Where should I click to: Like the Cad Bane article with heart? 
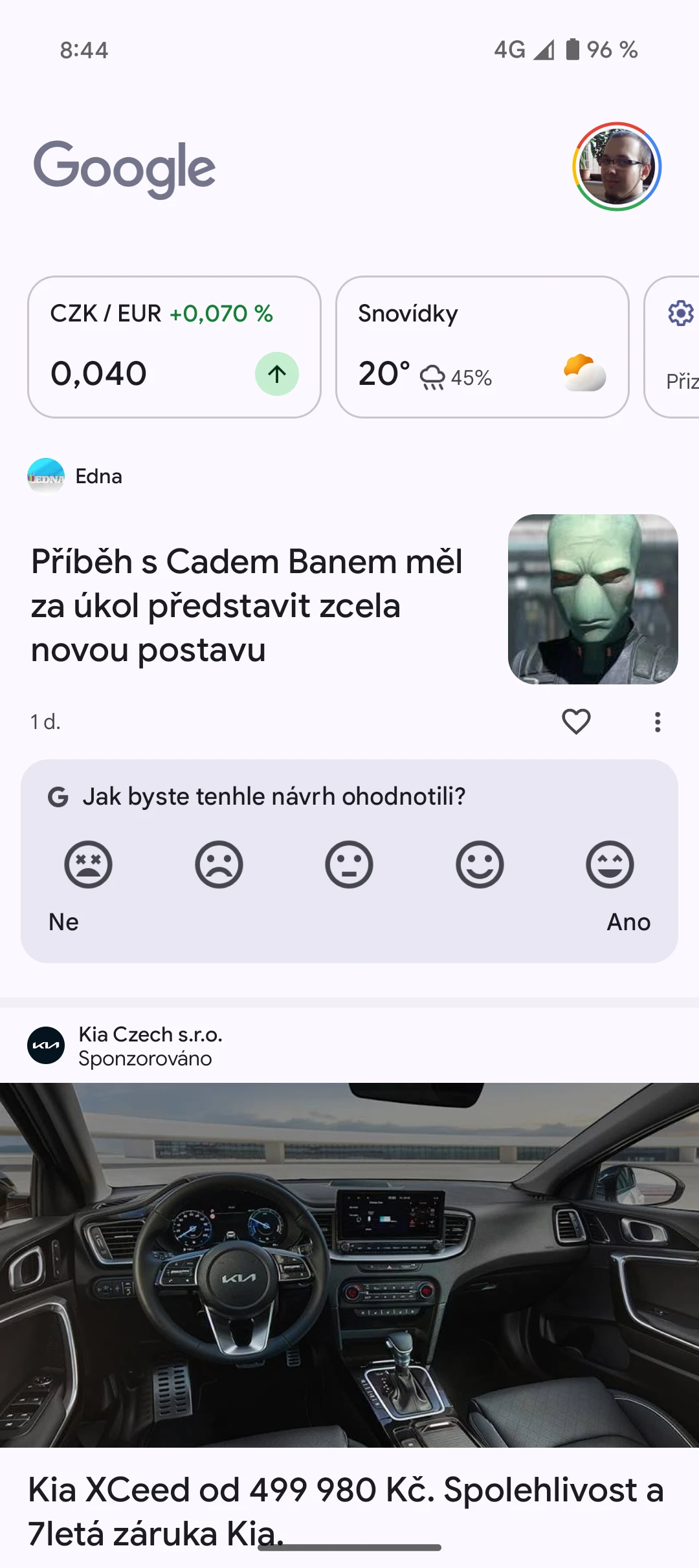(576, 722)
